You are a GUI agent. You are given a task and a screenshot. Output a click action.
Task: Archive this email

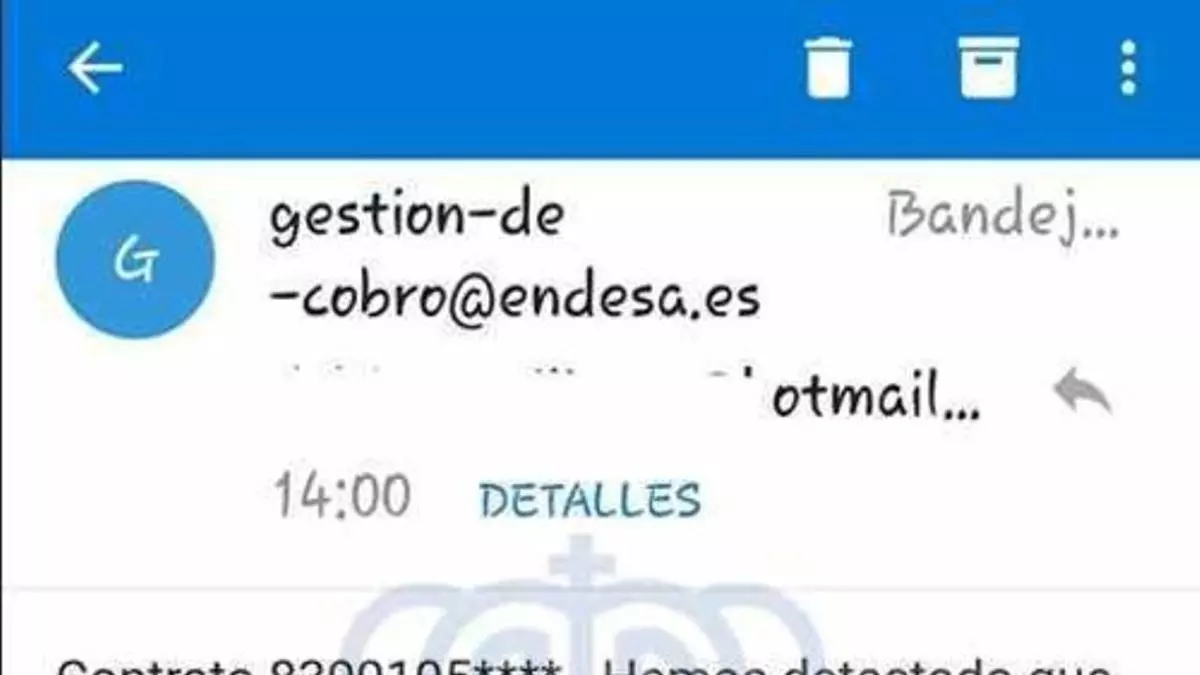tap(988, 68)
